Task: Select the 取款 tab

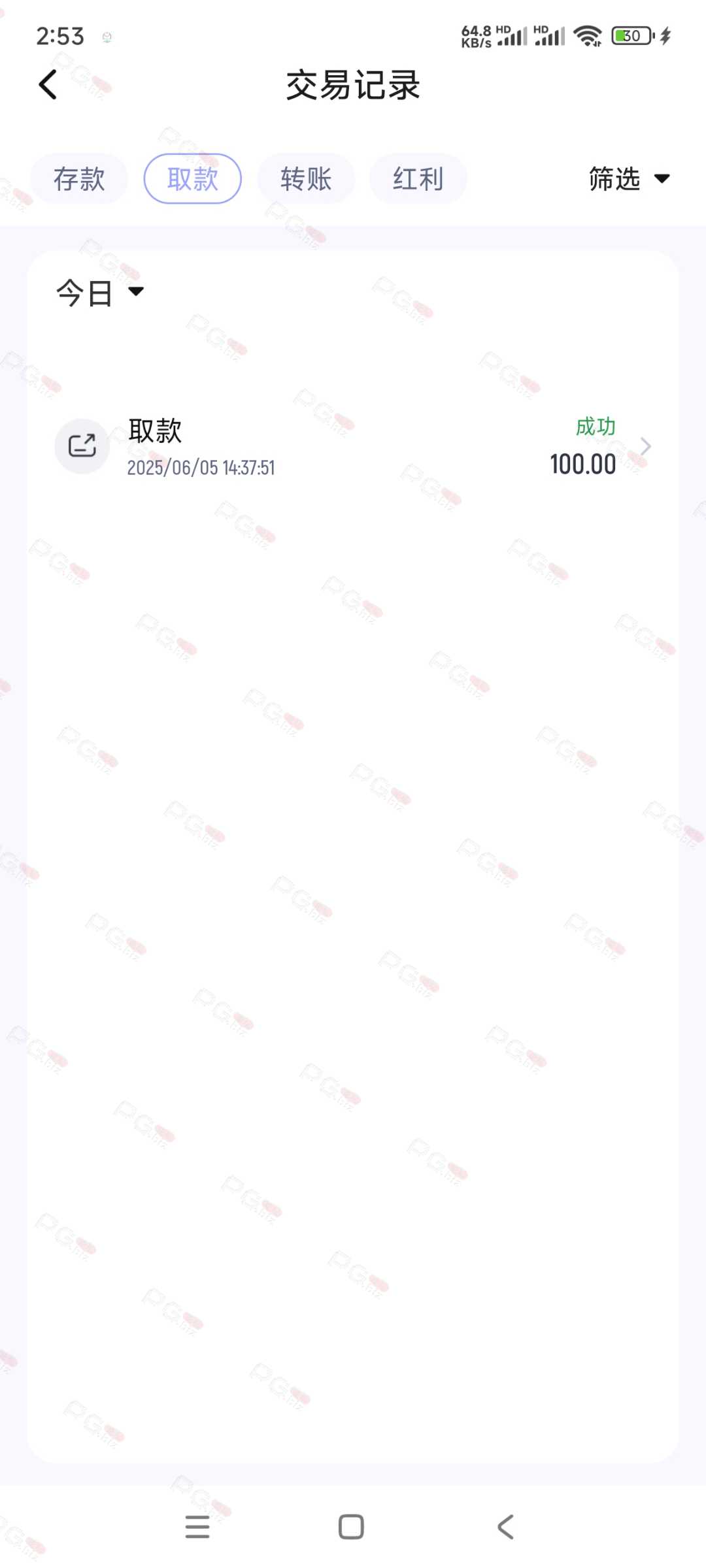Action: 193,179
